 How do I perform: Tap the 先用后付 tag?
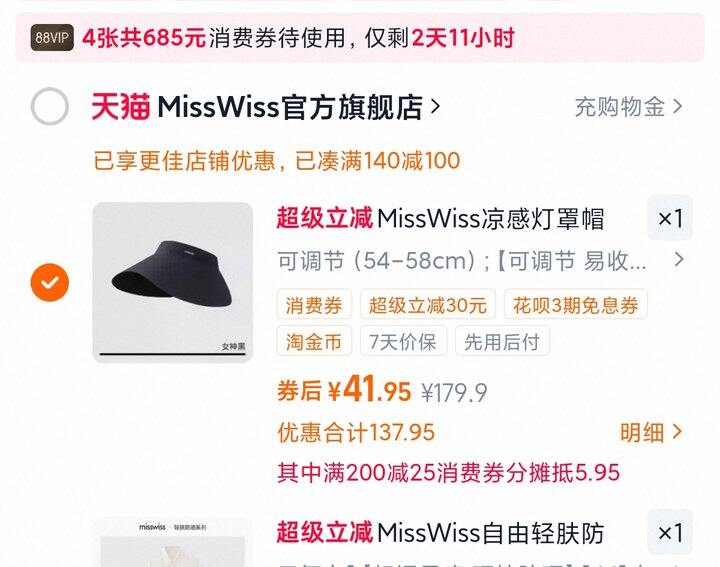point(502,341)
